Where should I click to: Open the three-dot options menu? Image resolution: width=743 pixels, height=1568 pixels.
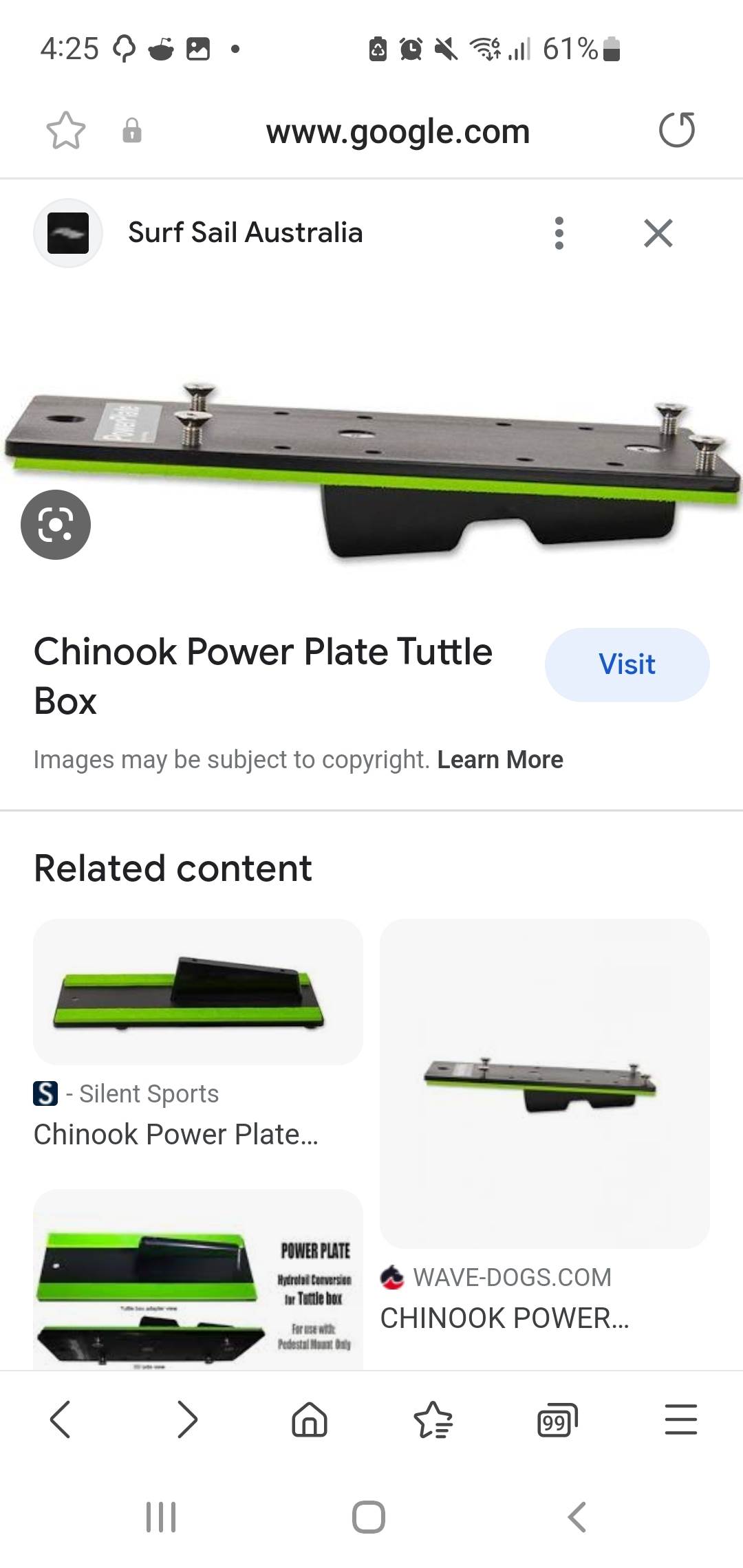pos(559,233)
